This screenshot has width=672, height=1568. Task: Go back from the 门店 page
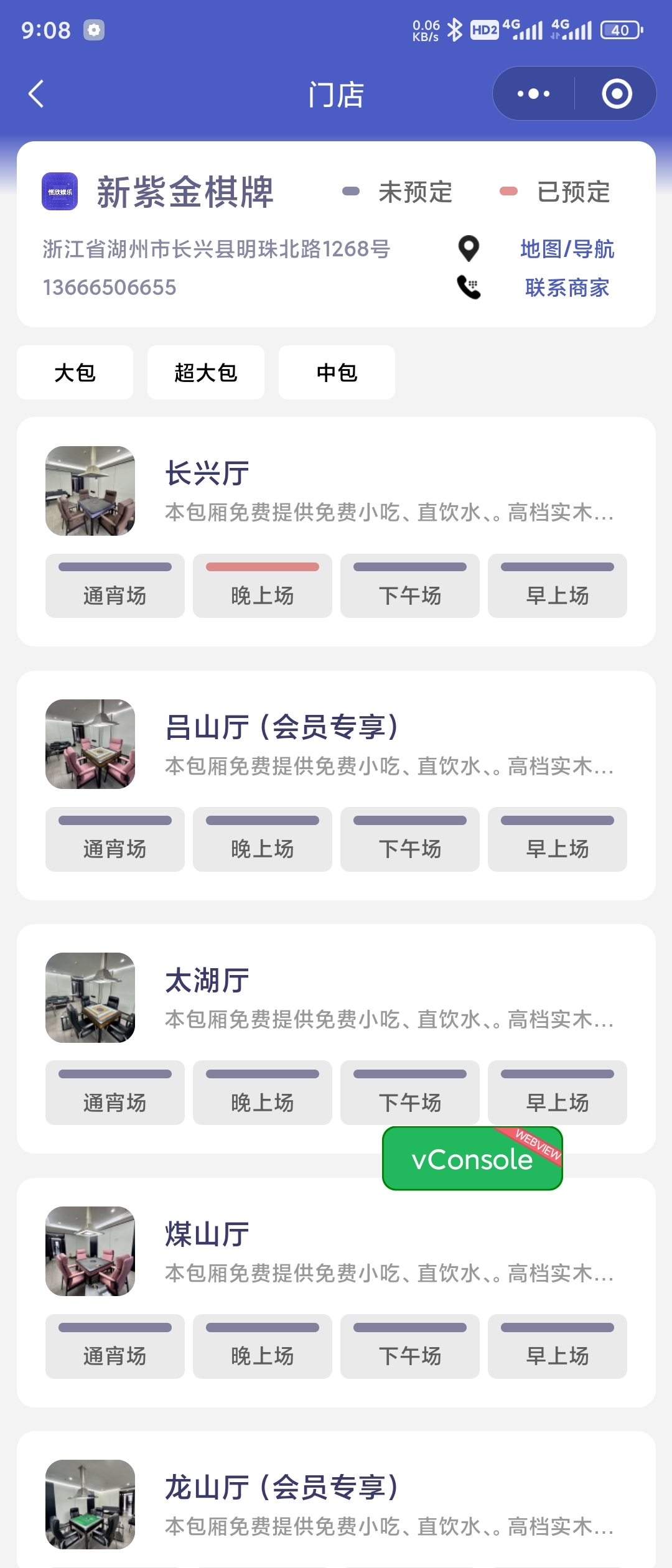coord(36,94)
